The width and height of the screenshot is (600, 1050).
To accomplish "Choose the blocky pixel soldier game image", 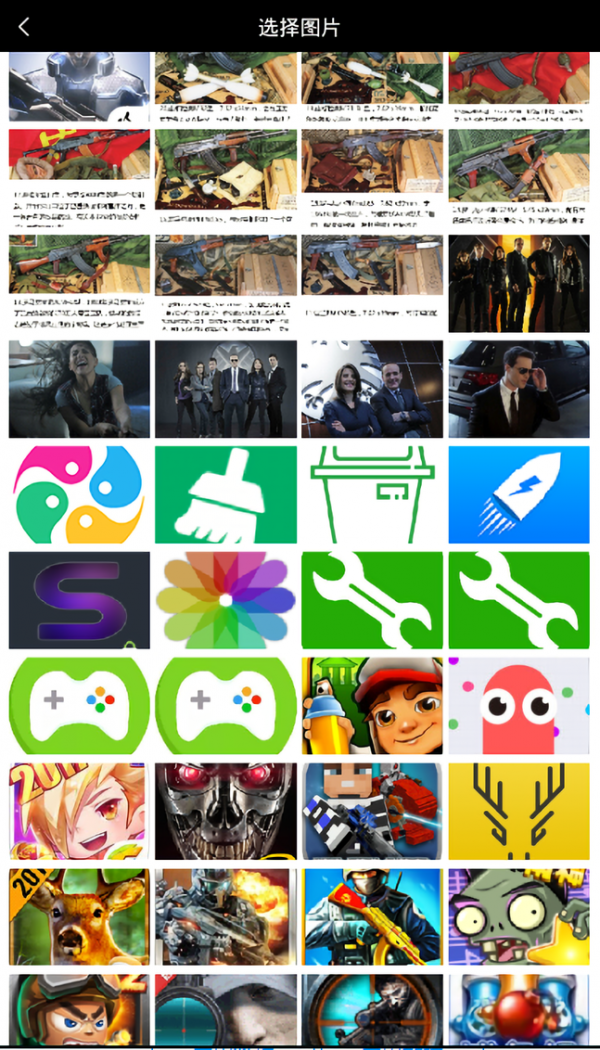I will point(372,811).
